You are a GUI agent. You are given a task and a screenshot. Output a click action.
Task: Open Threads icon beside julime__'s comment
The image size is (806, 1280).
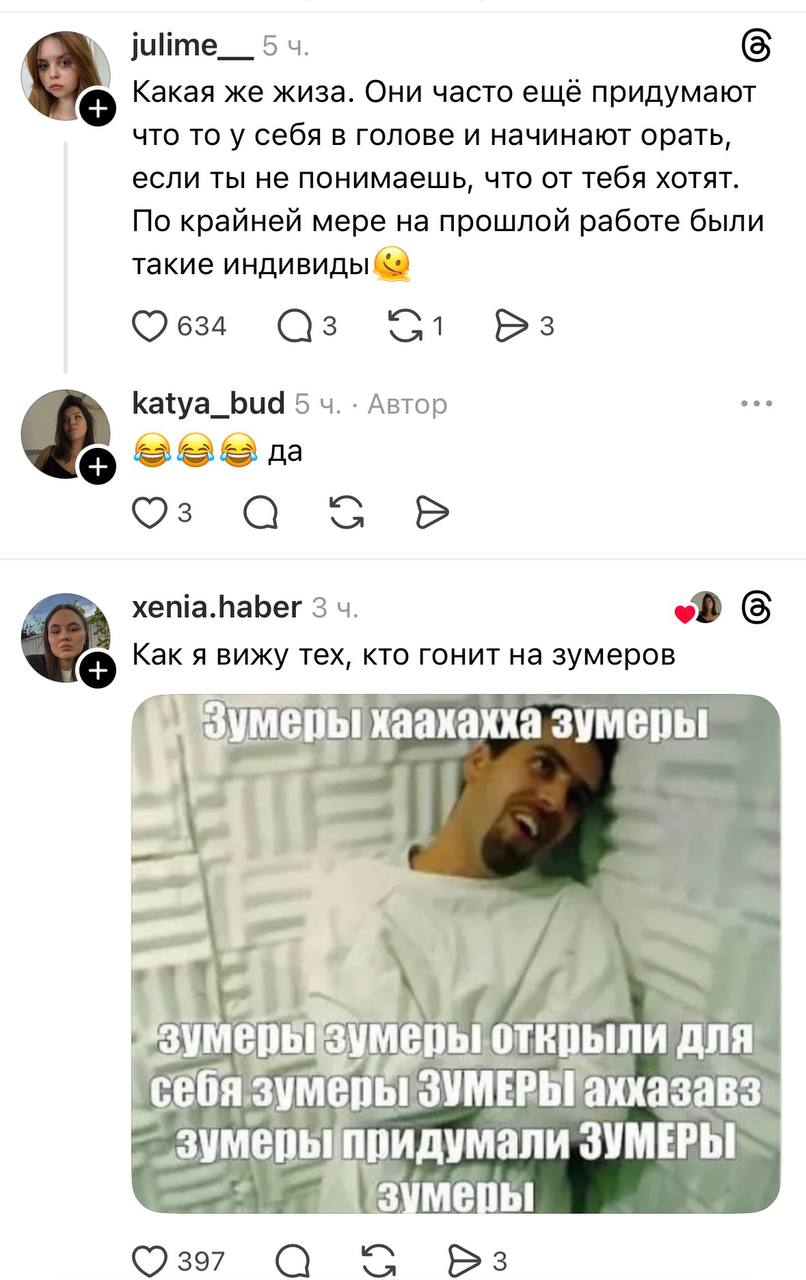757,47
